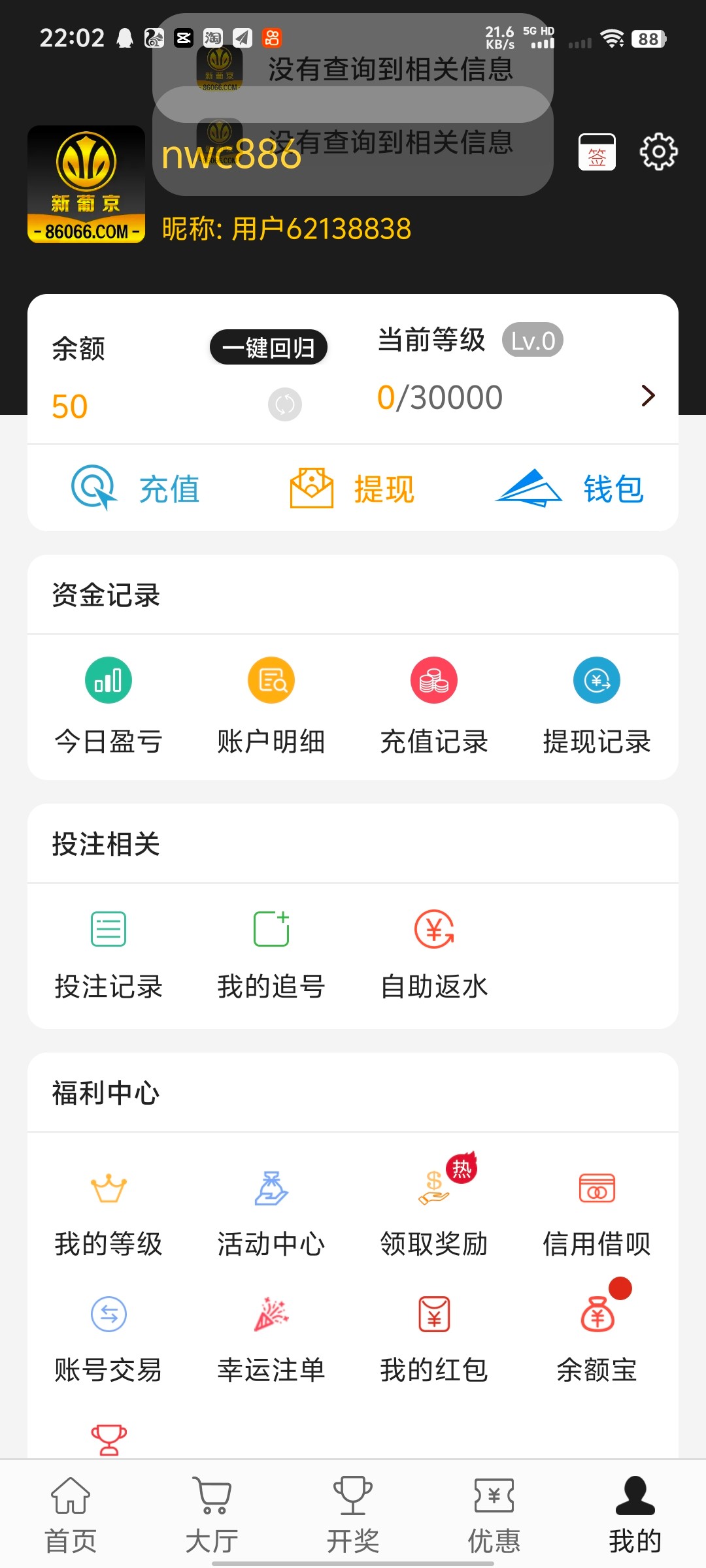Screen dimensions: 706x1568
Task: Open current level details chevron
Action: pyautogui.click(x=648, y=395)
